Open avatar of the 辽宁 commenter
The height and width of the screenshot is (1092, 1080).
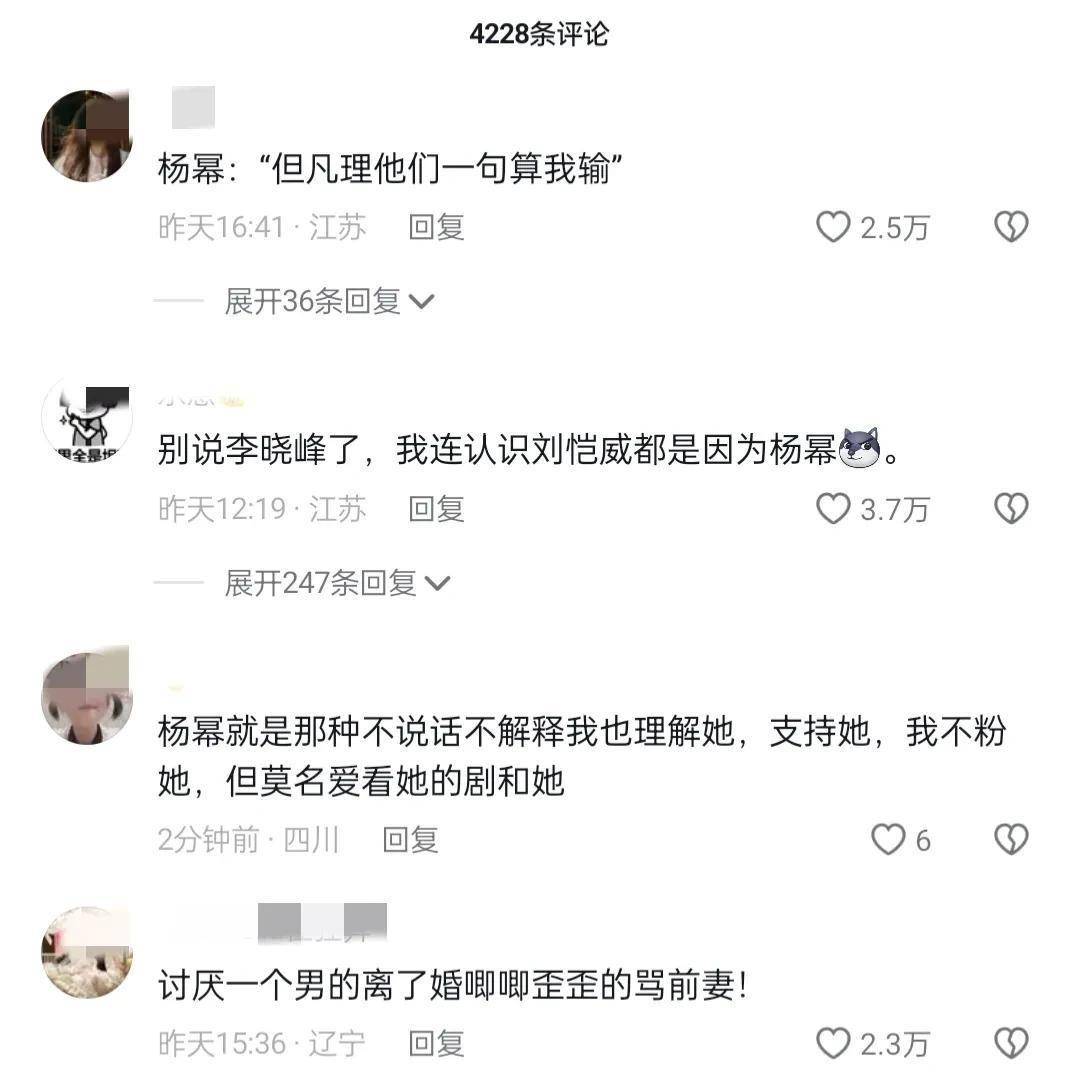pos(86,953)
